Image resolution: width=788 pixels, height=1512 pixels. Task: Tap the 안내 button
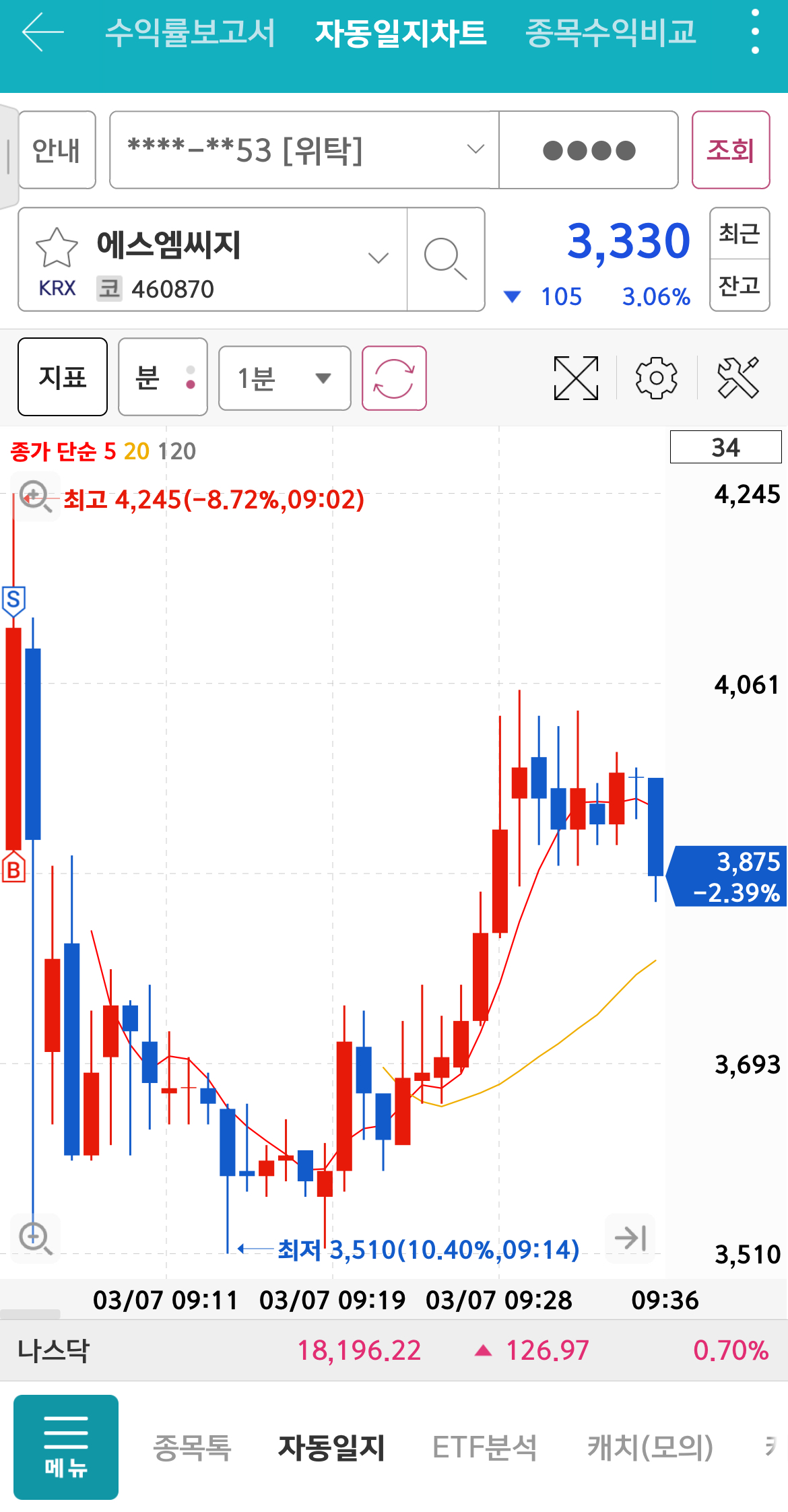57,150
